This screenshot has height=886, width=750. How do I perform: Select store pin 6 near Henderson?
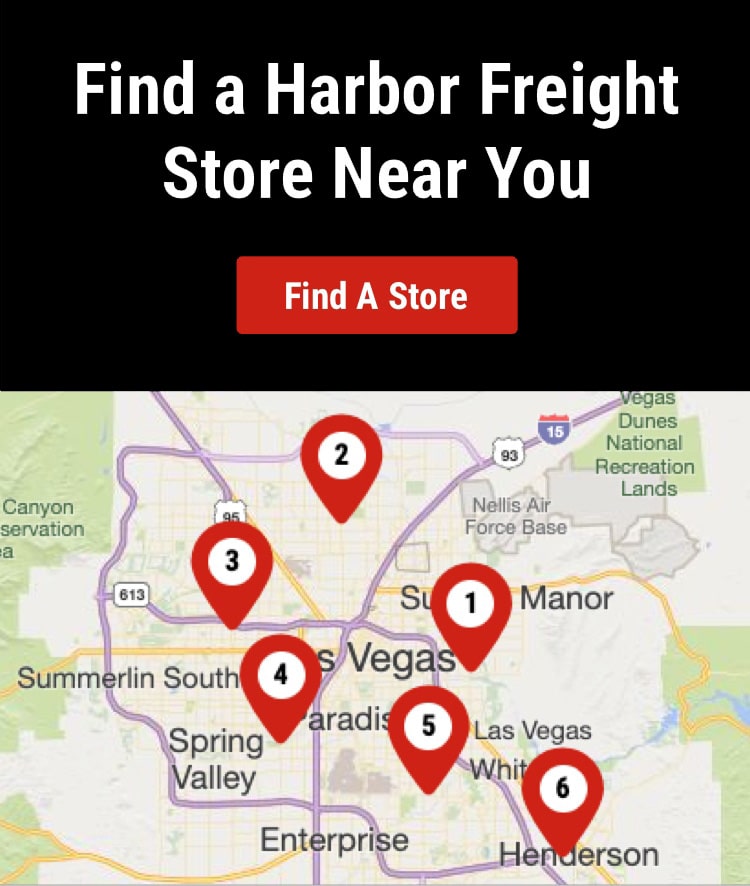tap(565, 789)
